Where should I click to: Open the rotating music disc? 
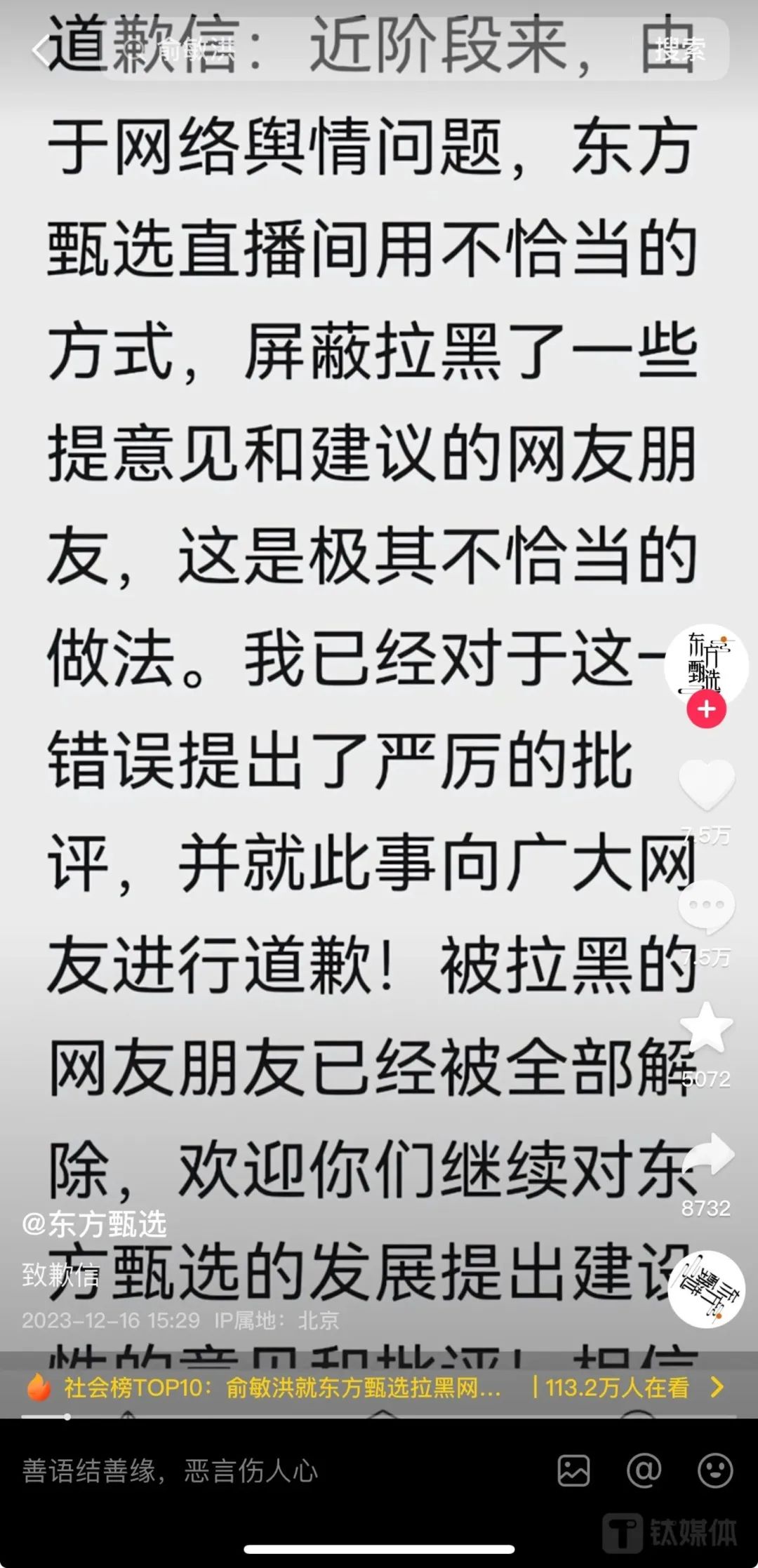[706, 1288]
